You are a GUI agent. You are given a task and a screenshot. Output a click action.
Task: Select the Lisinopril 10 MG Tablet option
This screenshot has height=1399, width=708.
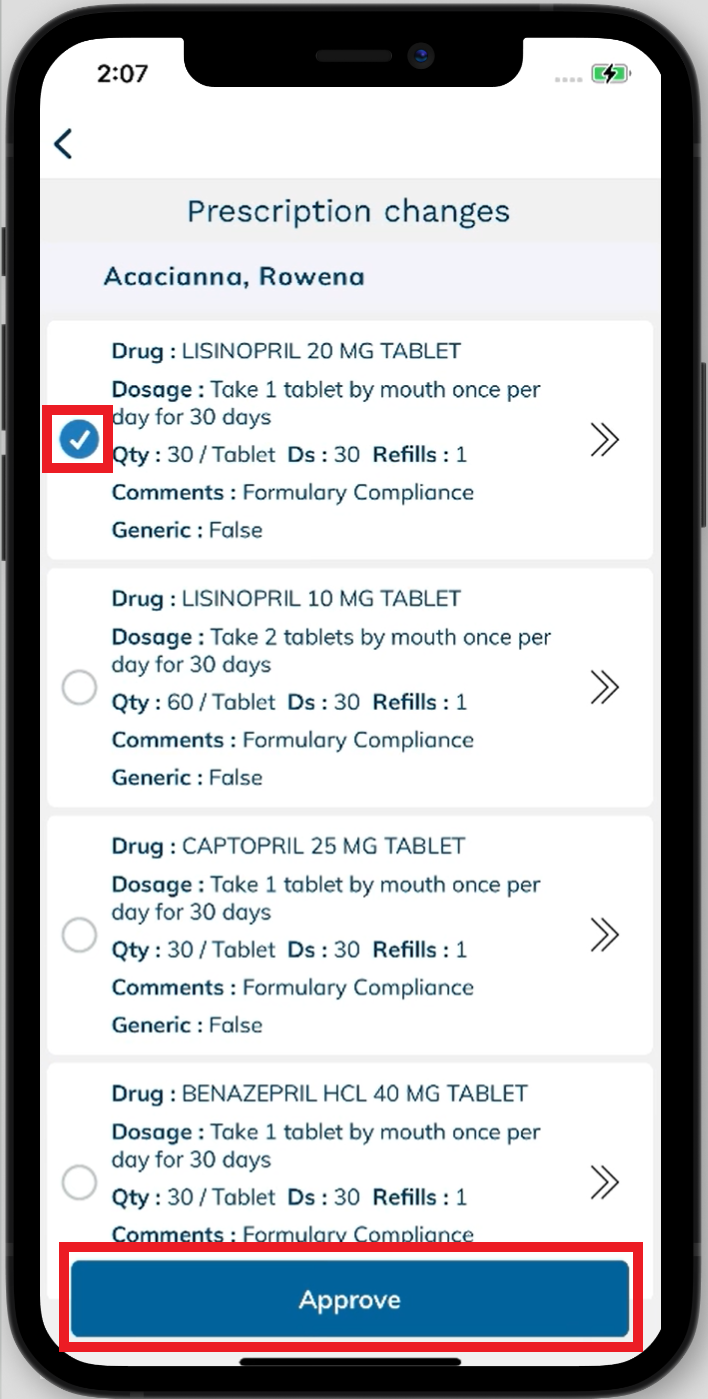pyautogui.click(x=79, y=687)
